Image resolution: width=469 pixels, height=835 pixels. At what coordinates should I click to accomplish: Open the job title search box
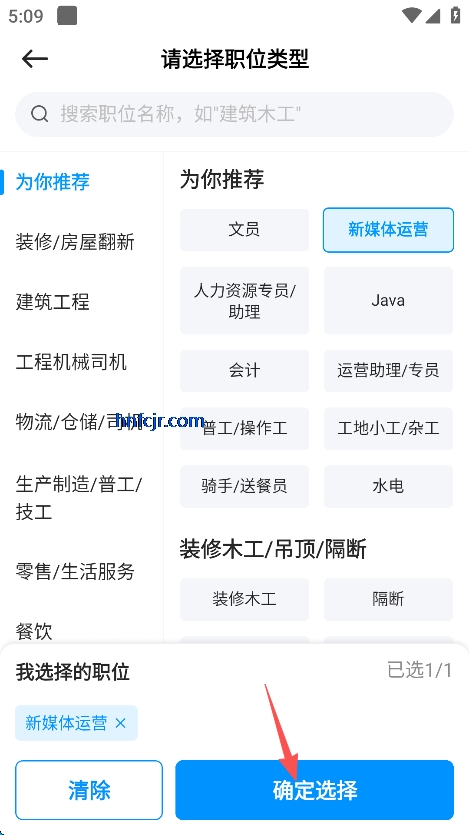[x=234, y=114]
